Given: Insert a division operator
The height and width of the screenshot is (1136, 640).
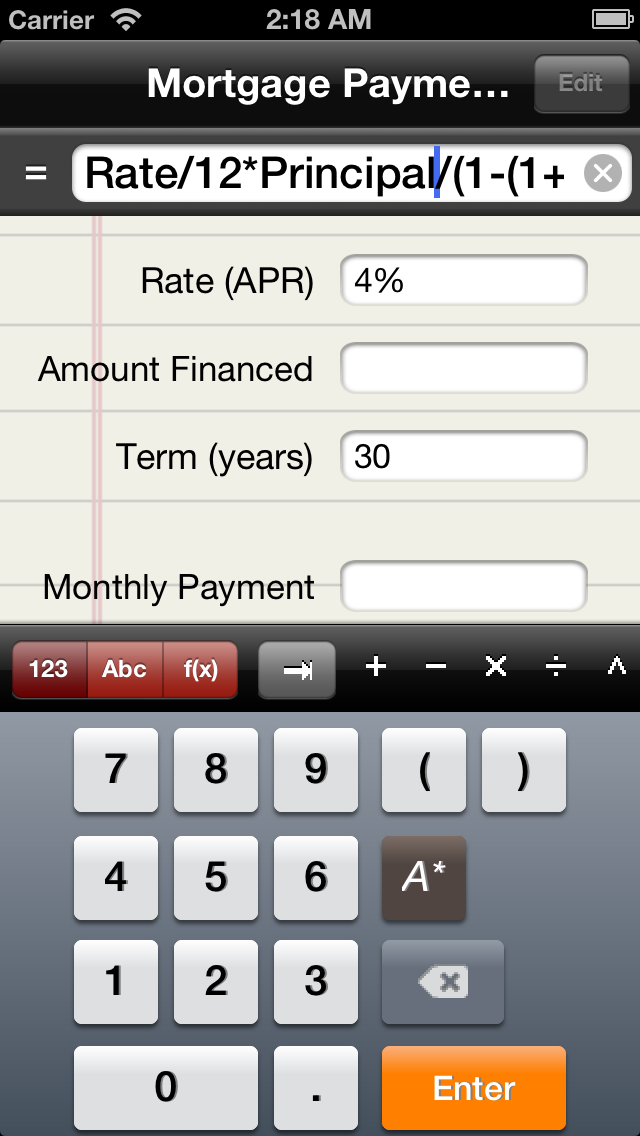Looking at the screenshot, I should pos(557,667).
